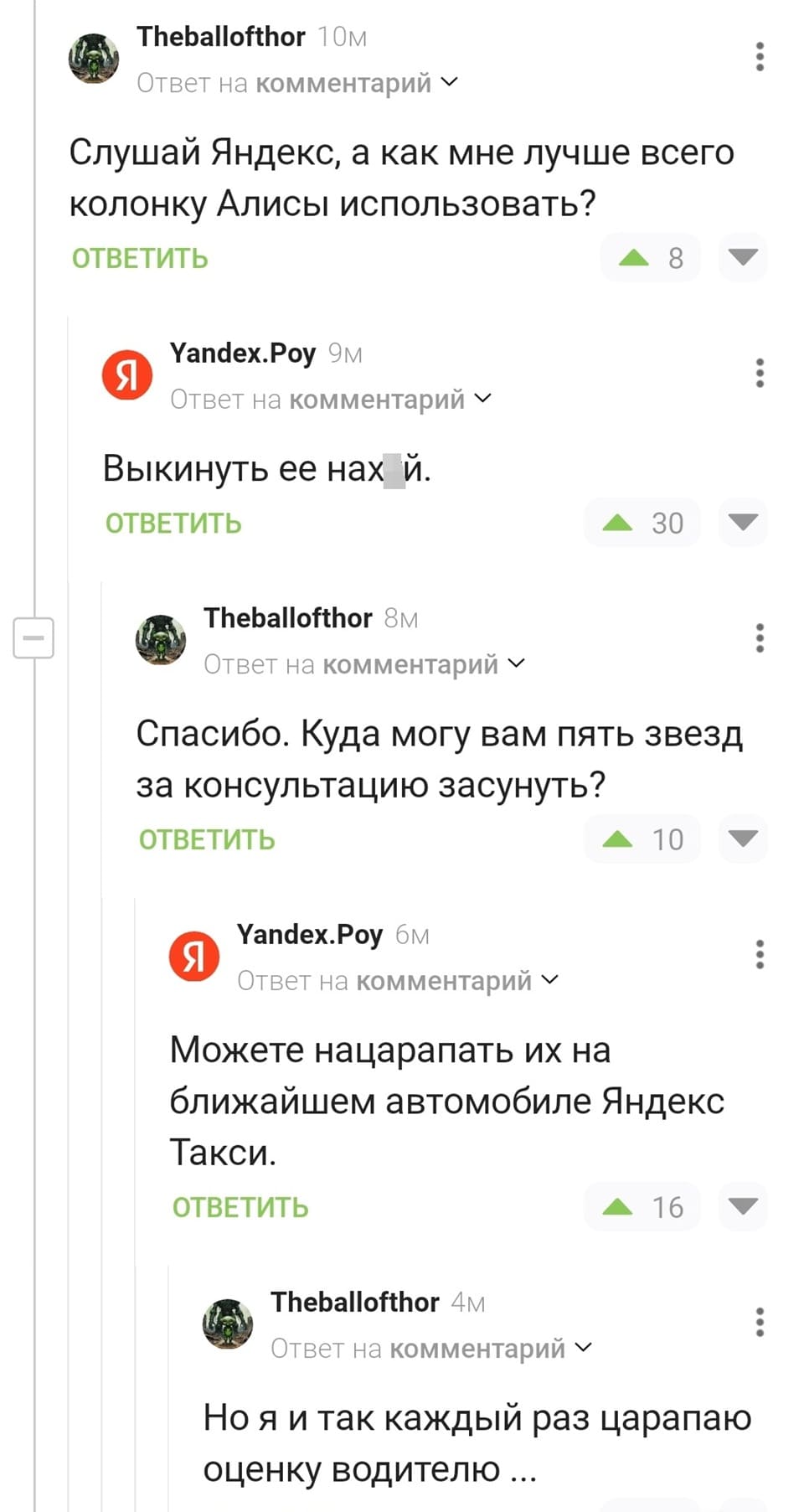Reply to the Алиса колонка question comment

[x=140, y=258]
